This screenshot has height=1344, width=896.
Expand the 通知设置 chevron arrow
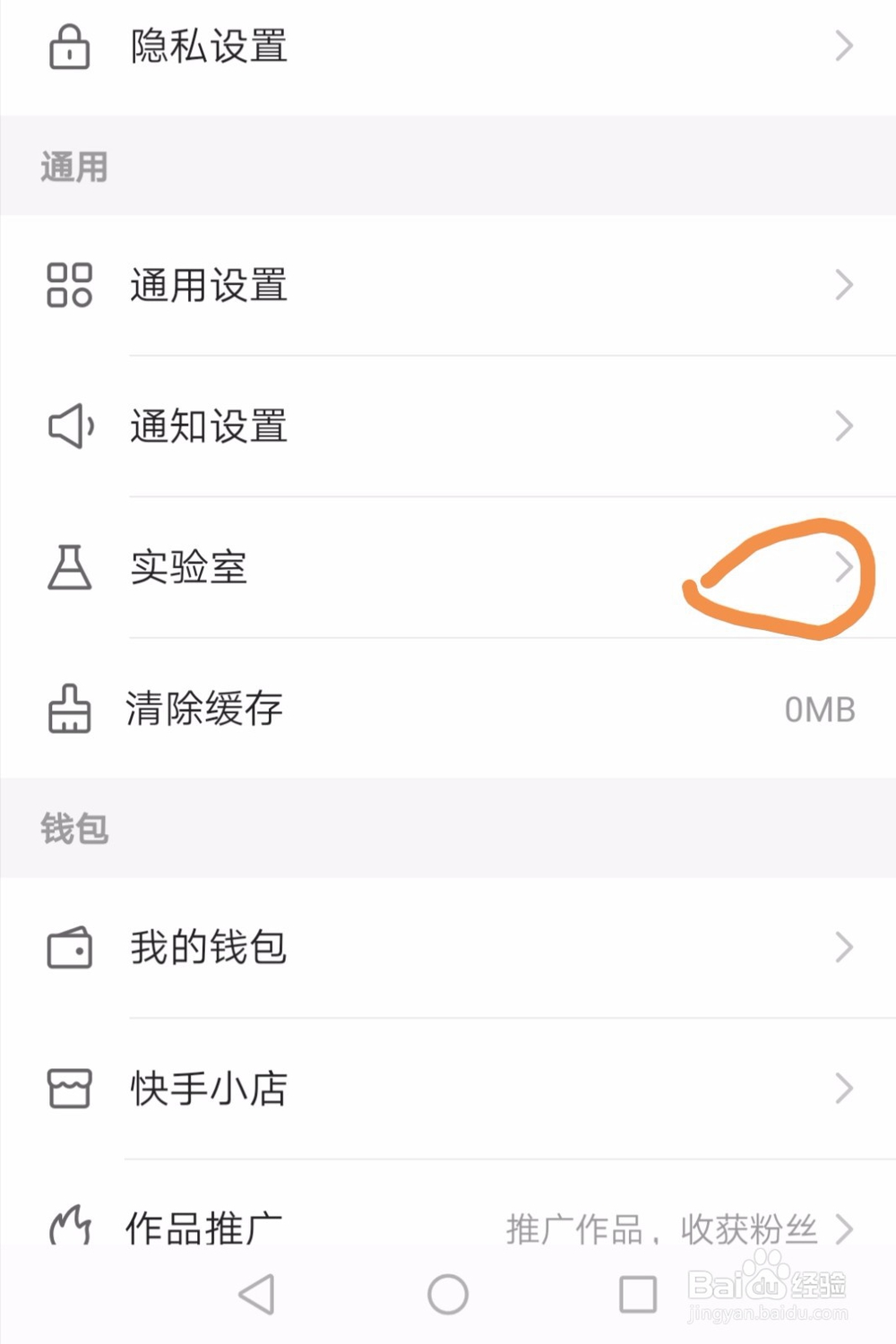click(x=843, y=426)
